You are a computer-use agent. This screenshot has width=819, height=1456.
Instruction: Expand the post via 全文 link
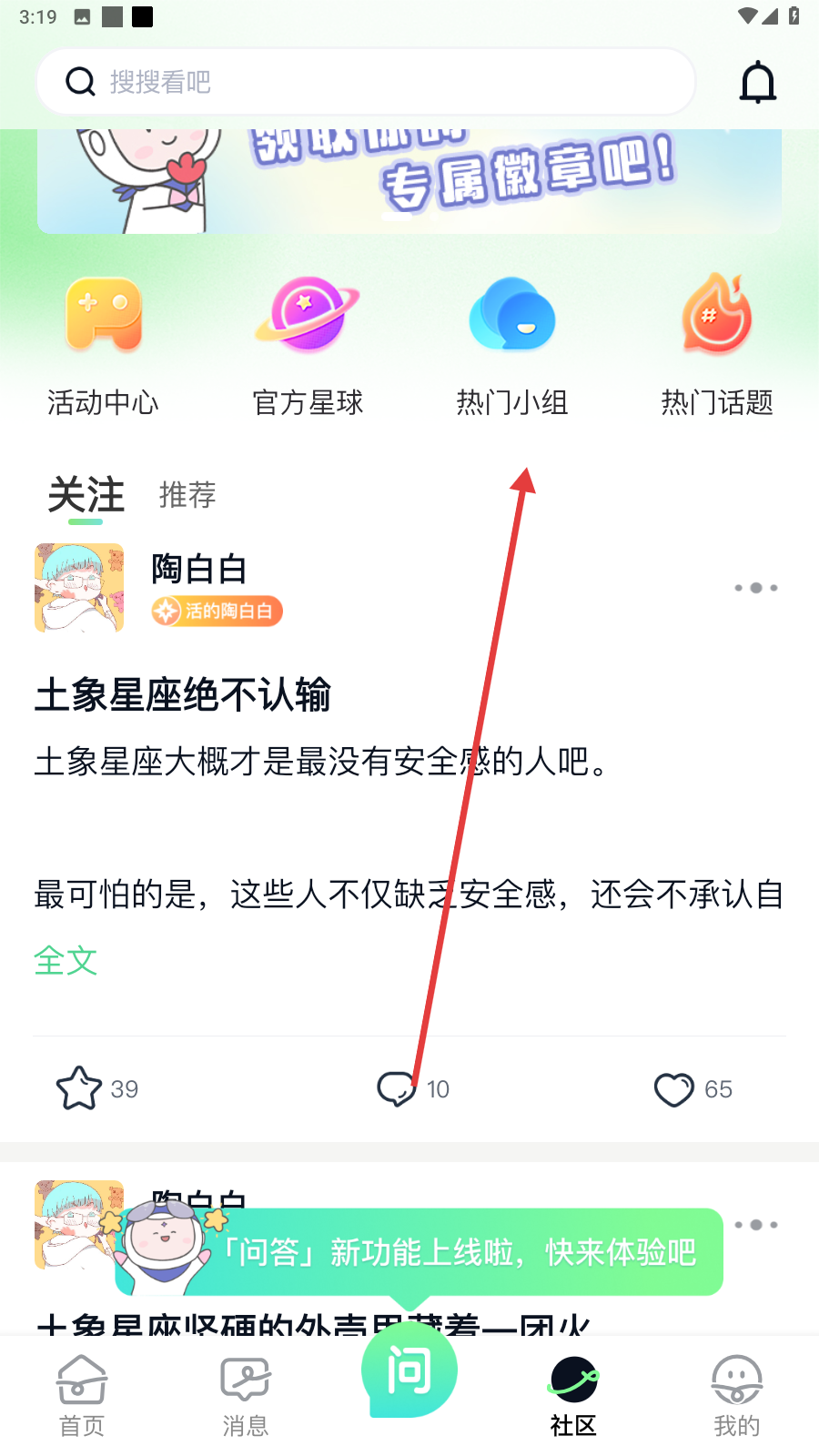pos(66,960)
